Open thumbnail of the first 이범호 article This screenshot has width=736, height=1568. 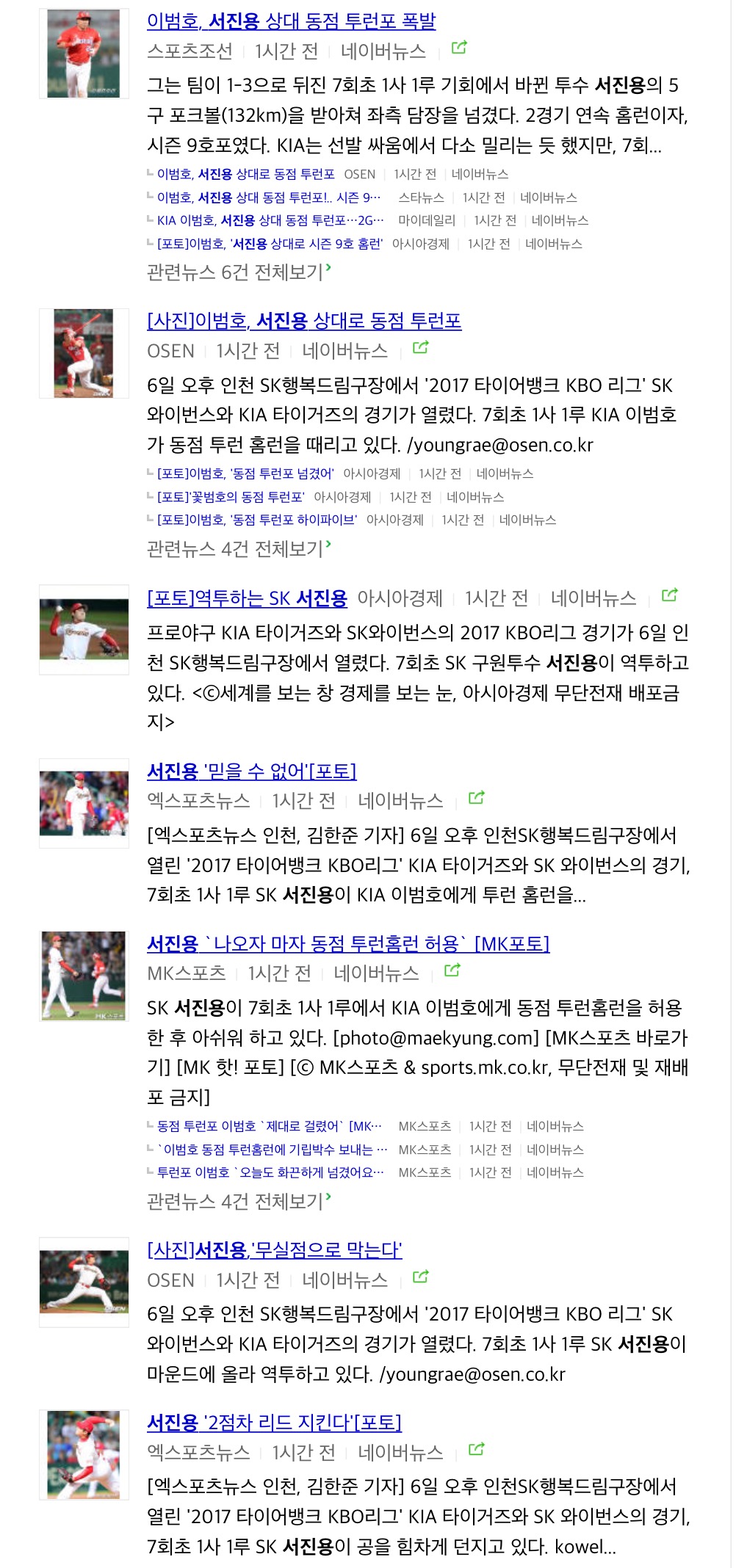(84, 54)
